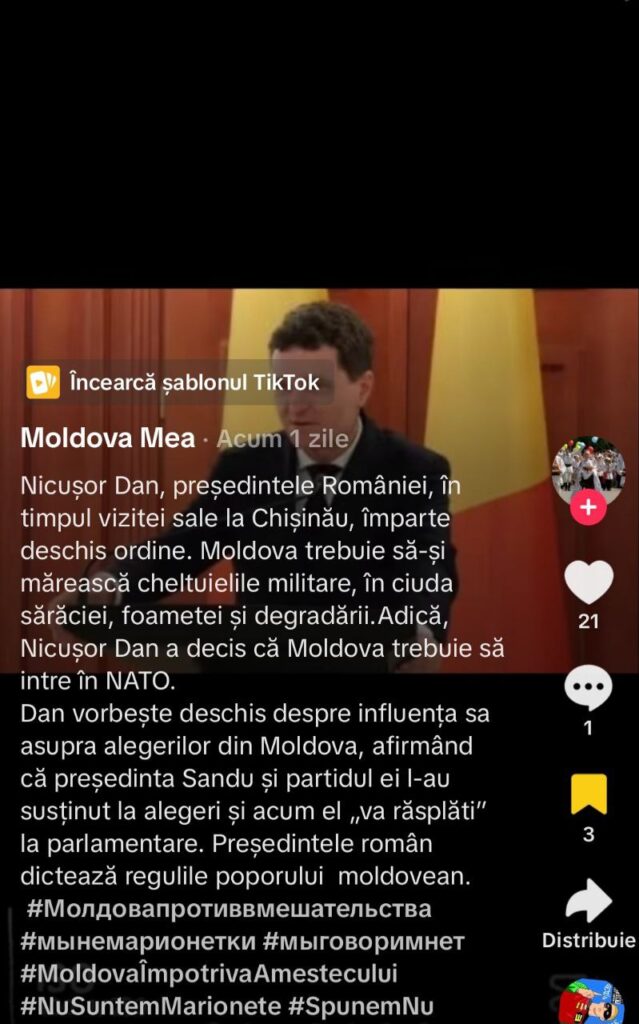Bookmark this video
639x1024 pixels.
(588, 795)
